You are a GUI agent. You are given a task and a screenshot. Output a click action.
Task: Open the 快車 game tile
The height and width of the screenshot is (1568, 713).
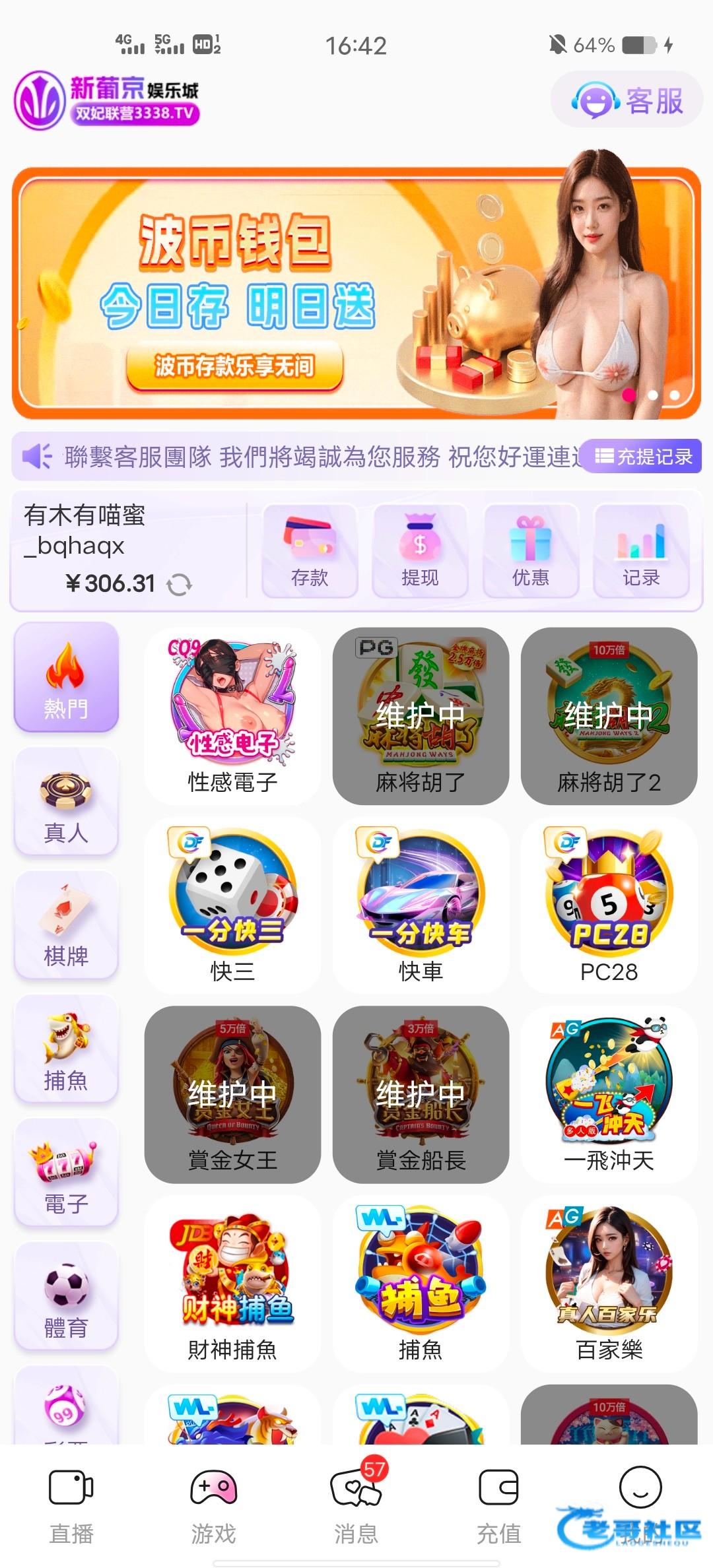click(x=421, y=904)
